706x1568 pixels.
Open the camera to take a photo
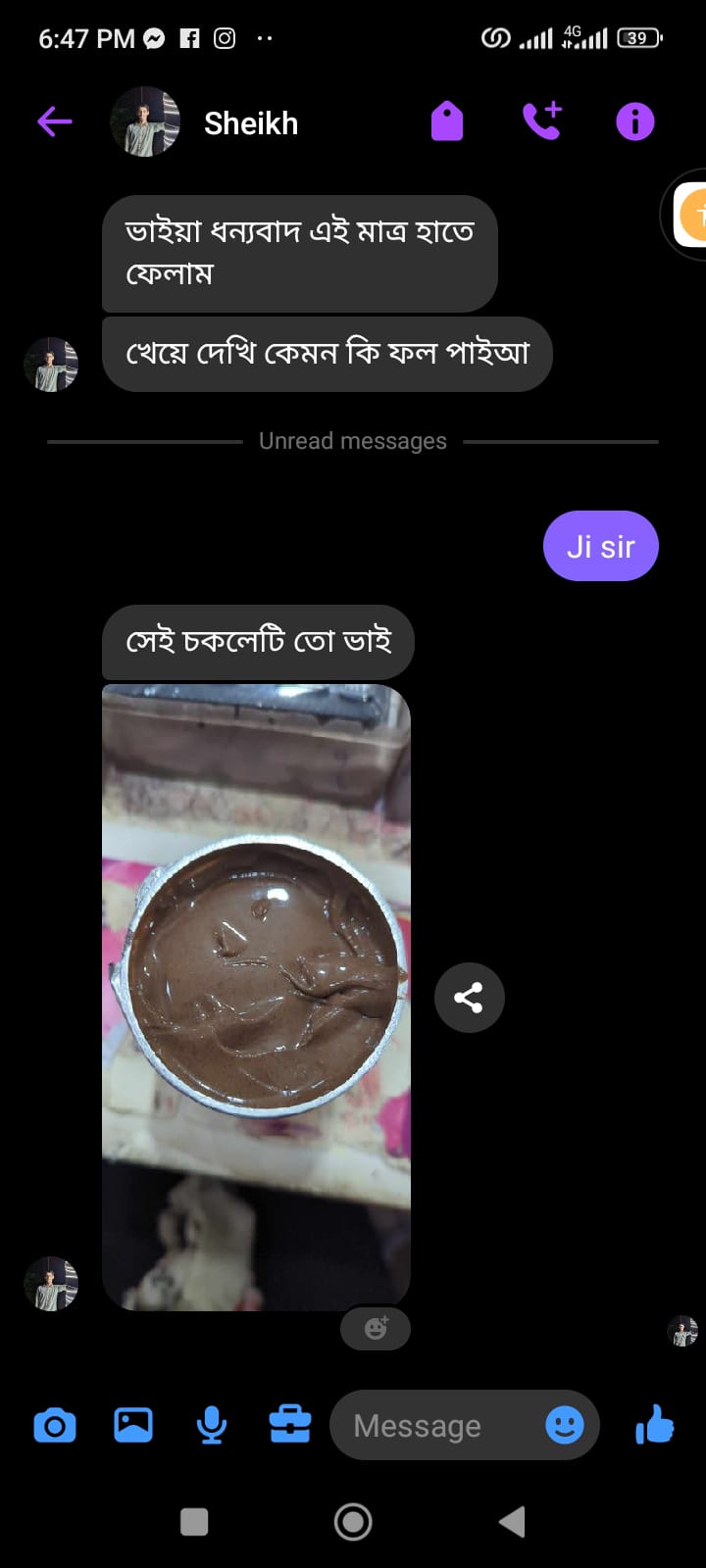pyautogui.click(x=55, y=1425)
